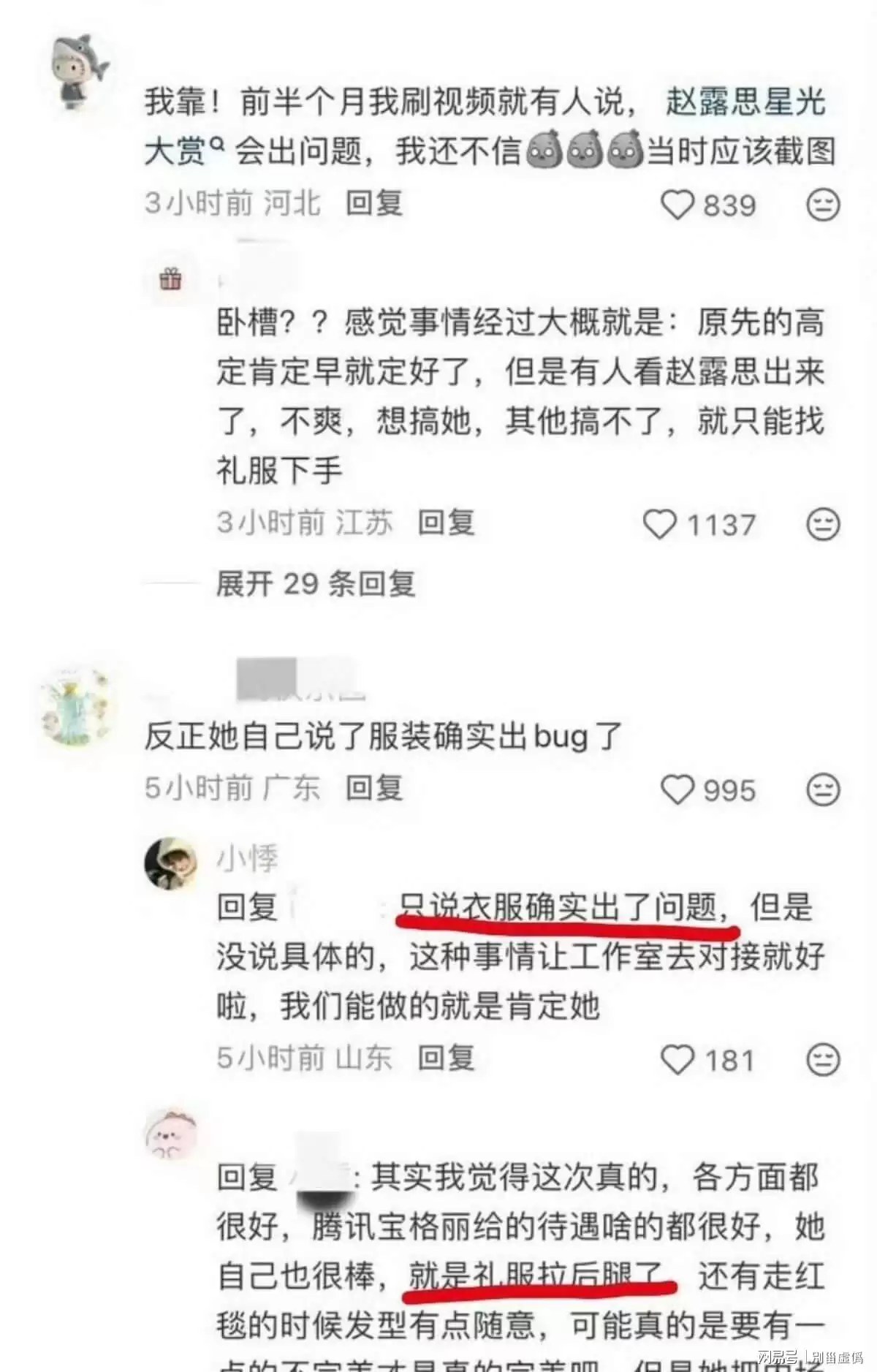Viewport: 877px width, 1372px height.
Task: Dislike 小悸's reply from Shandong
Action: tap(823, 1060)
